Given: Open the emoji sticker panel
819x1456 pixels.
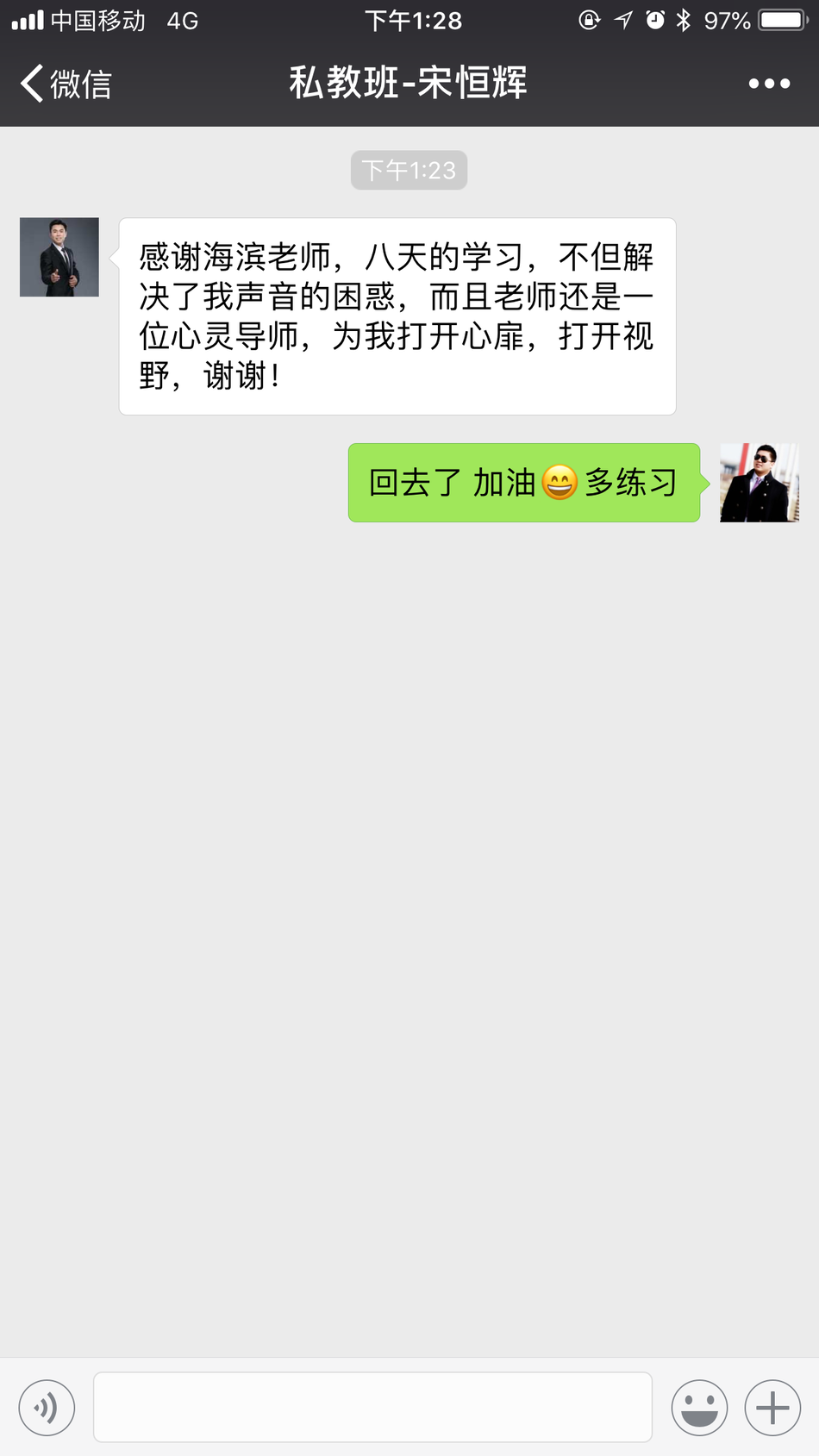Looking at the screenshot, I should (x=699, y=1408).
